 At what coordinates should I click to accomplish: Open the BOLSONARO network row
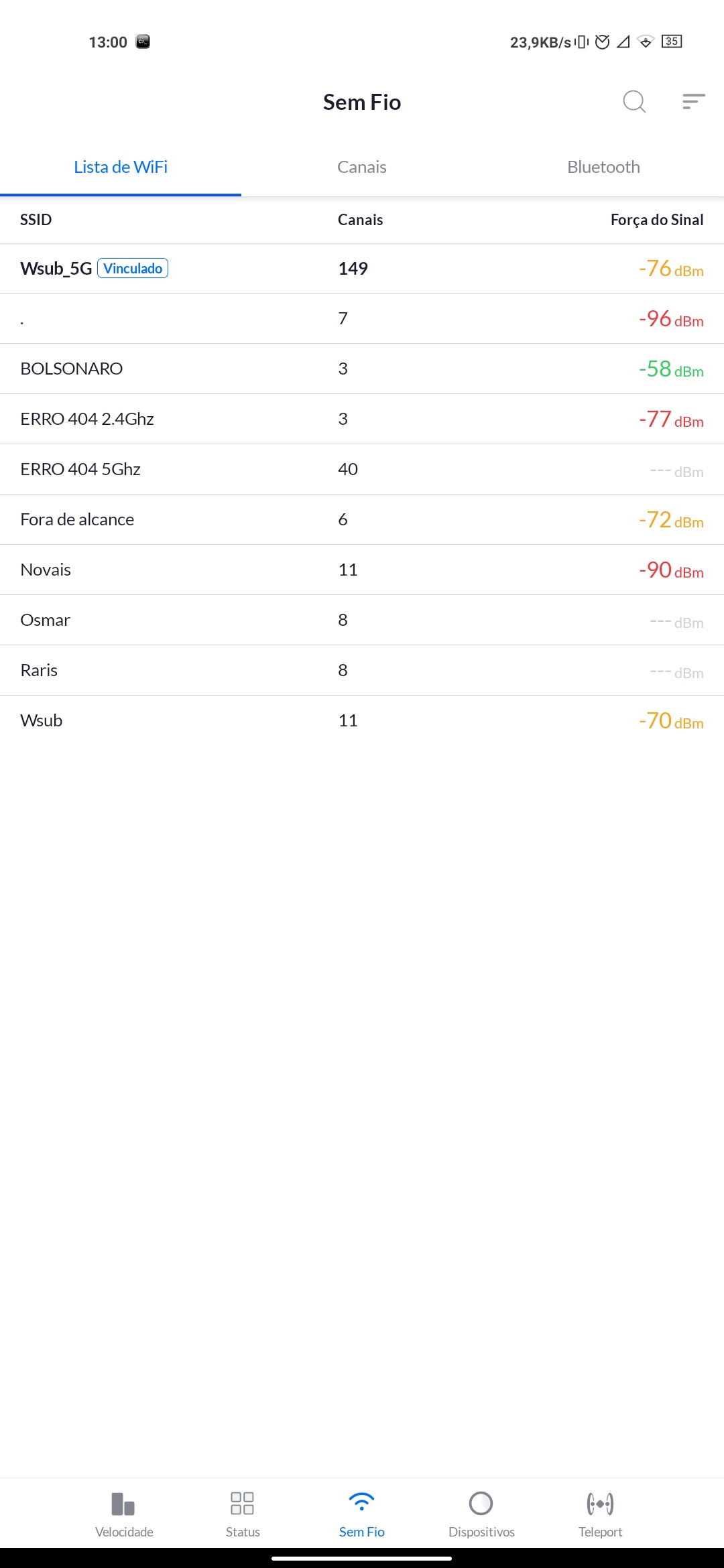362,369
